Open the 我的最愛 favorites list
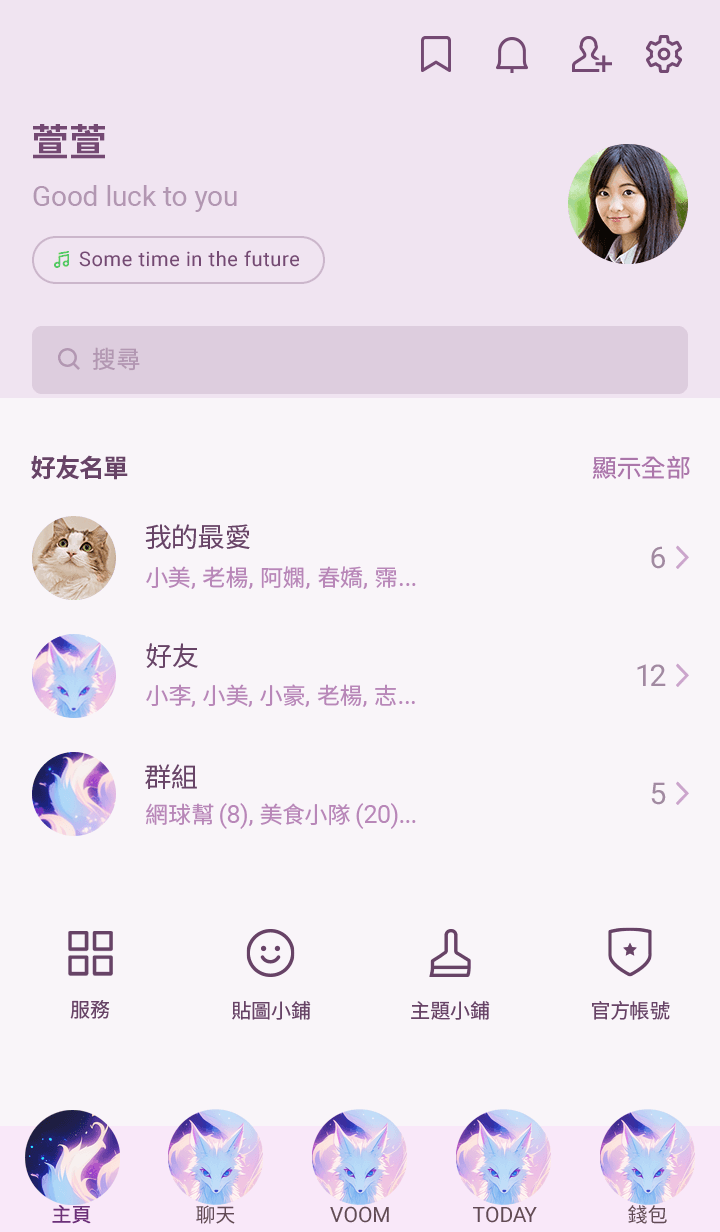The width and height of the screenshot is (720, 1232). pos(360,558)
